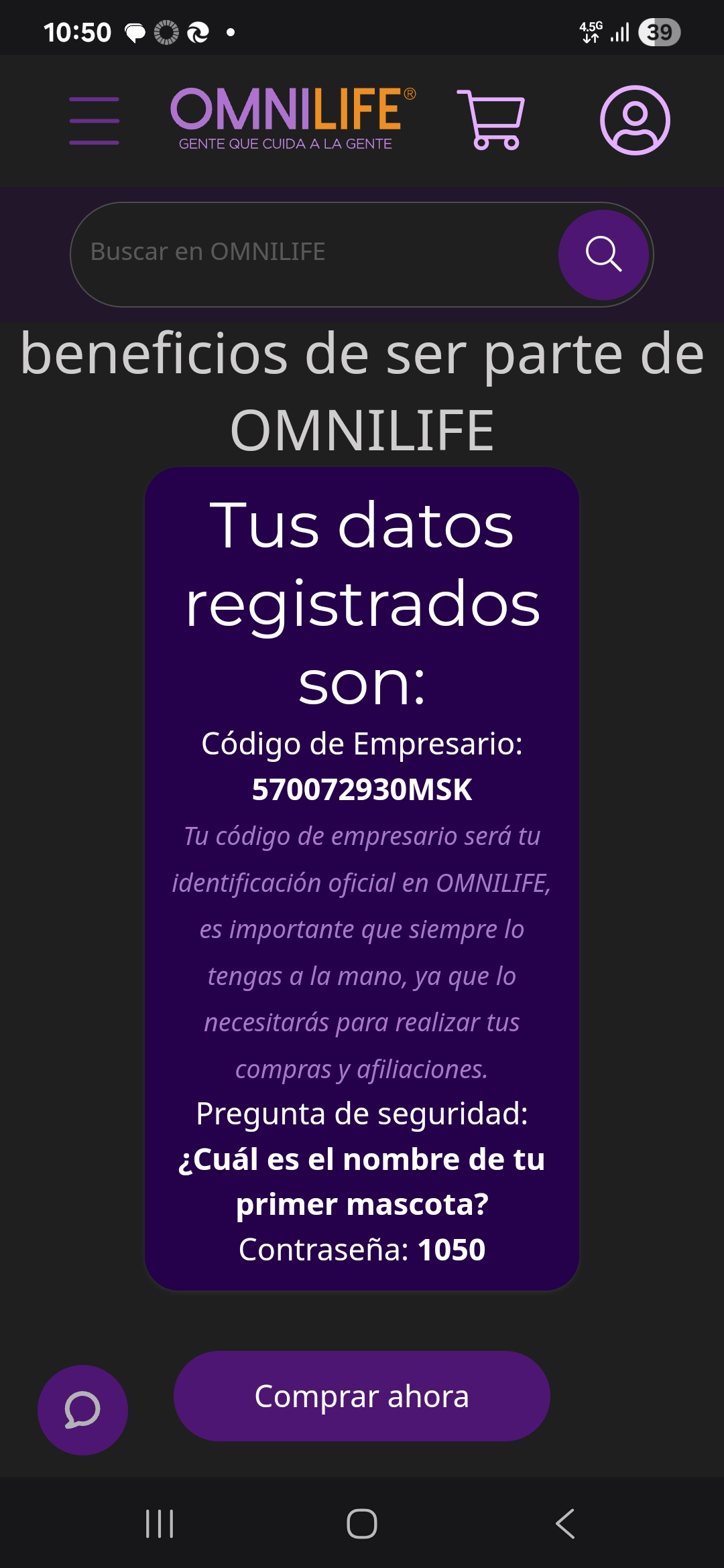This screenshot has width=724, height=1568.
Task: Tap the purple magnifier search button
Action: [x=603, y=255]
